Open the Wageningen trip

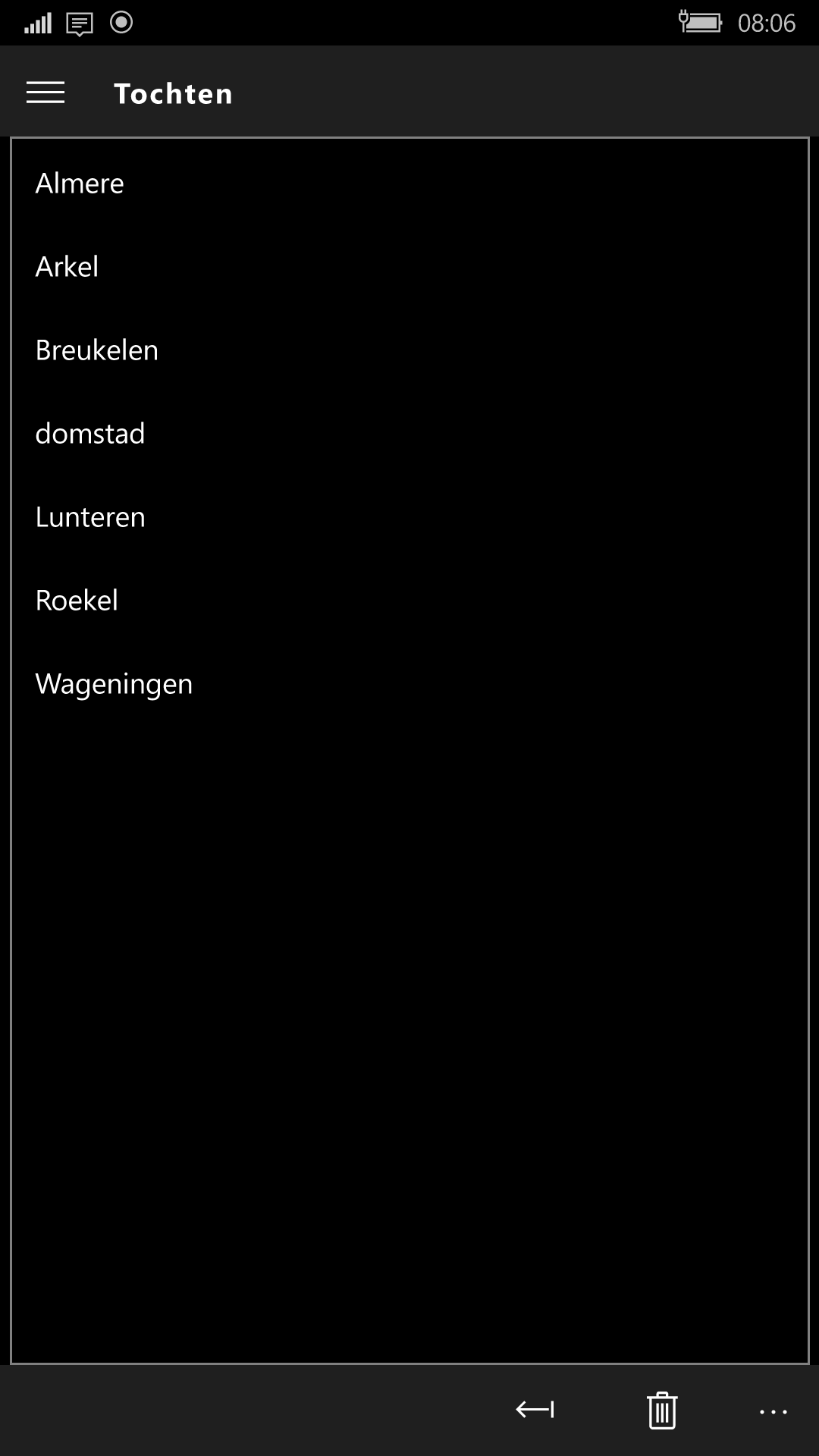409,683
